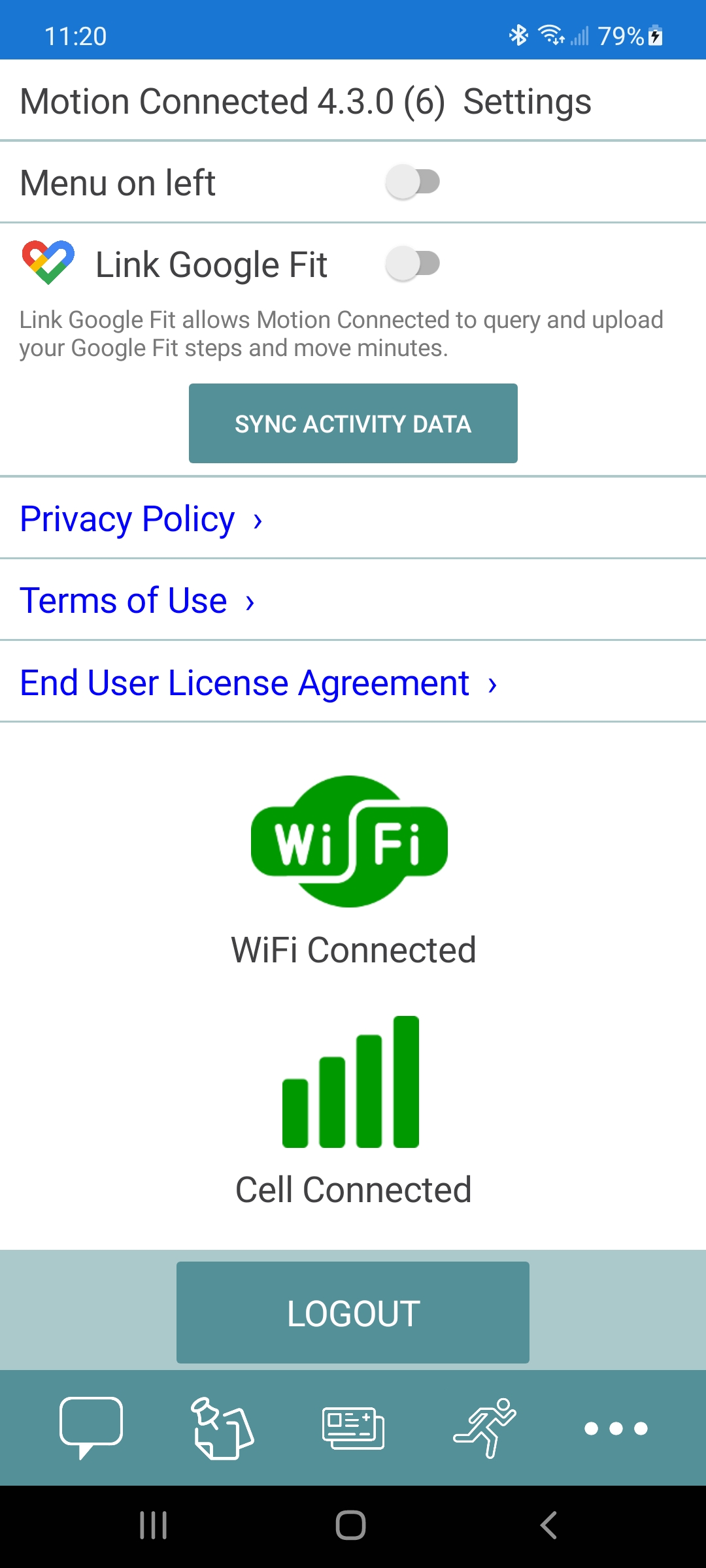Toggle the Menu on left switch
This screenshot has height=1568, width=706.
pyautogui.click(x=412, y=182)
